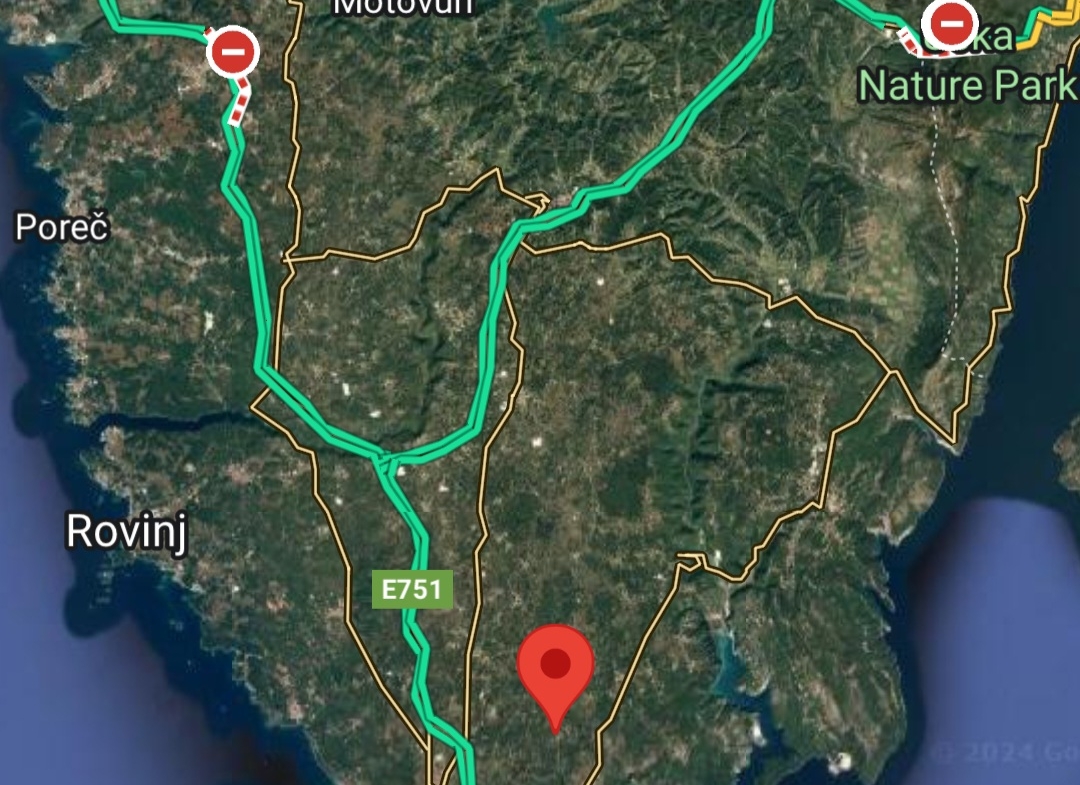The height and width of the screenshot is (785, 1080).
Task: Select the Poreč place label
Action: pos(61,227)
